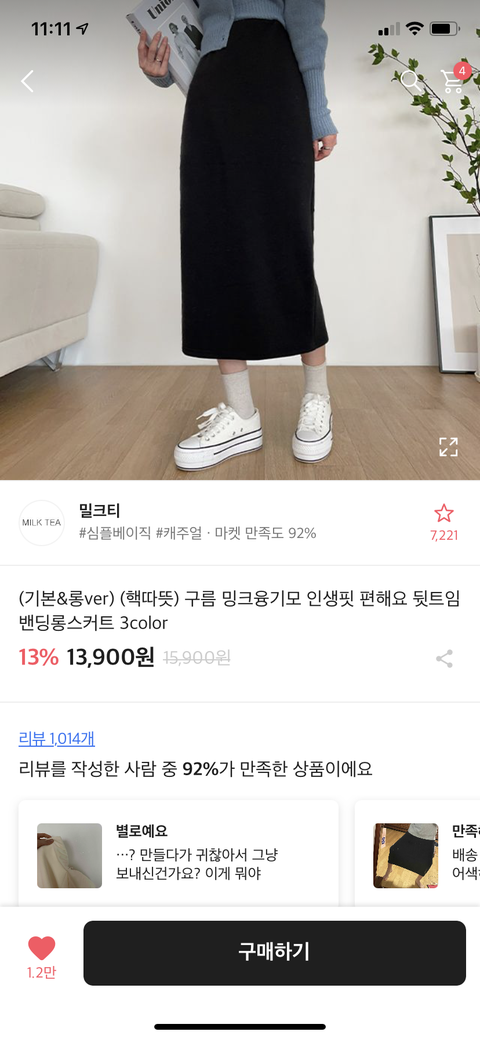480x1039 pixels.
Task: Go back using the top-left arrow
Action: (27, 82)
